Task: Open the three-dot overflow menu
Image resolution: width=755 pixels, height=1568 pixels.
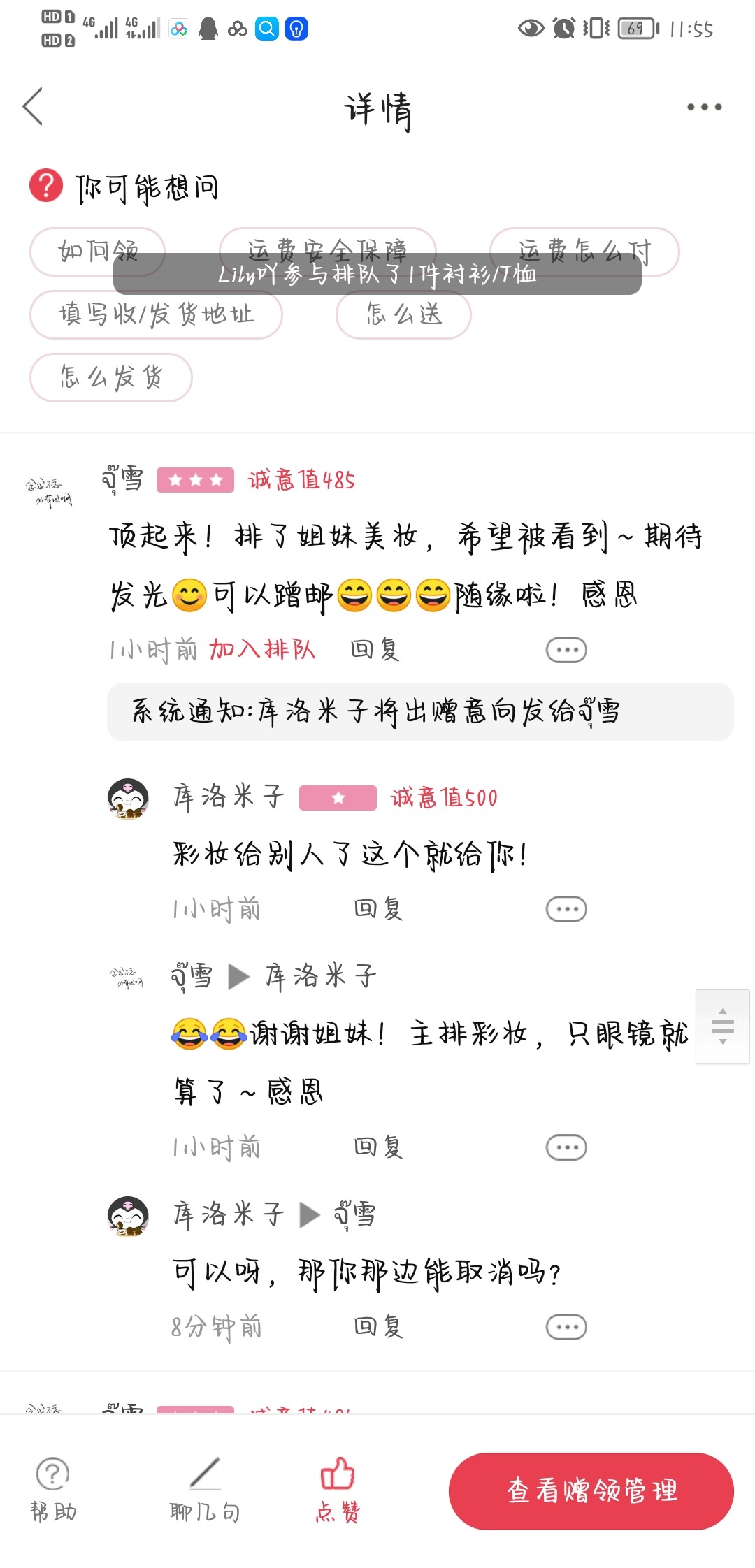Action: [703, 107]
